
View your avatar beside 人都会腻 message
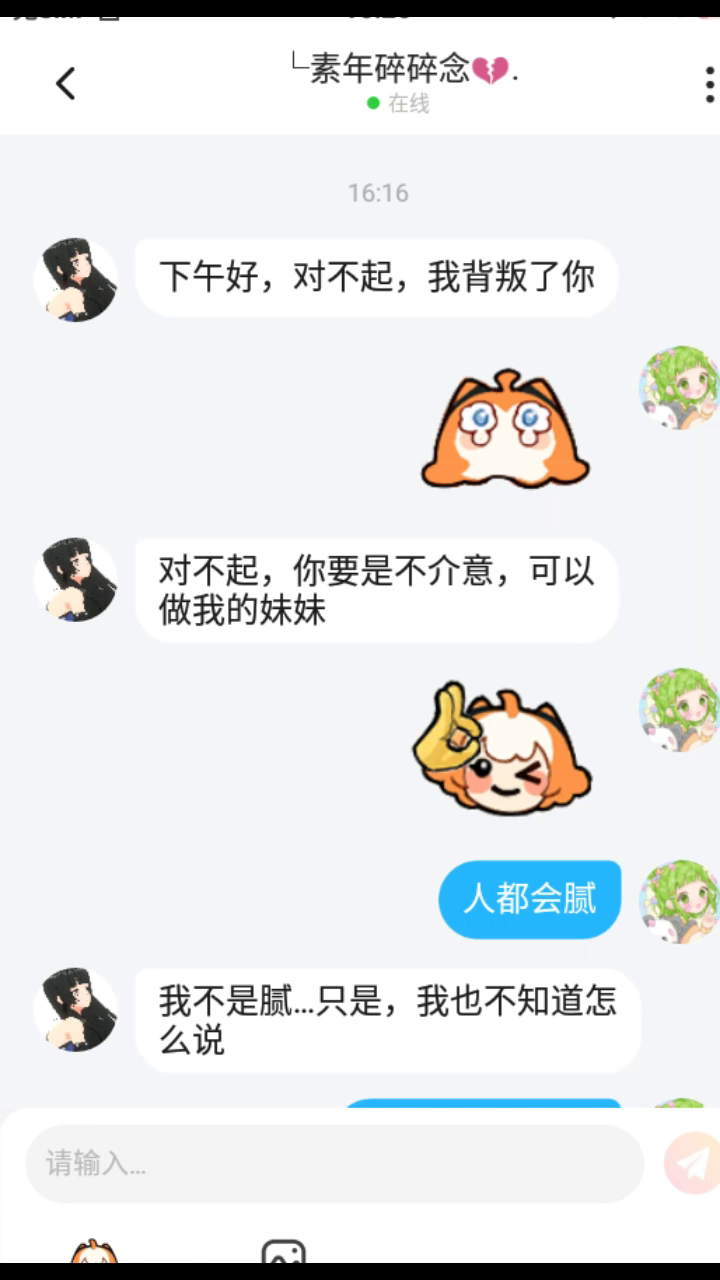(680, 900)
